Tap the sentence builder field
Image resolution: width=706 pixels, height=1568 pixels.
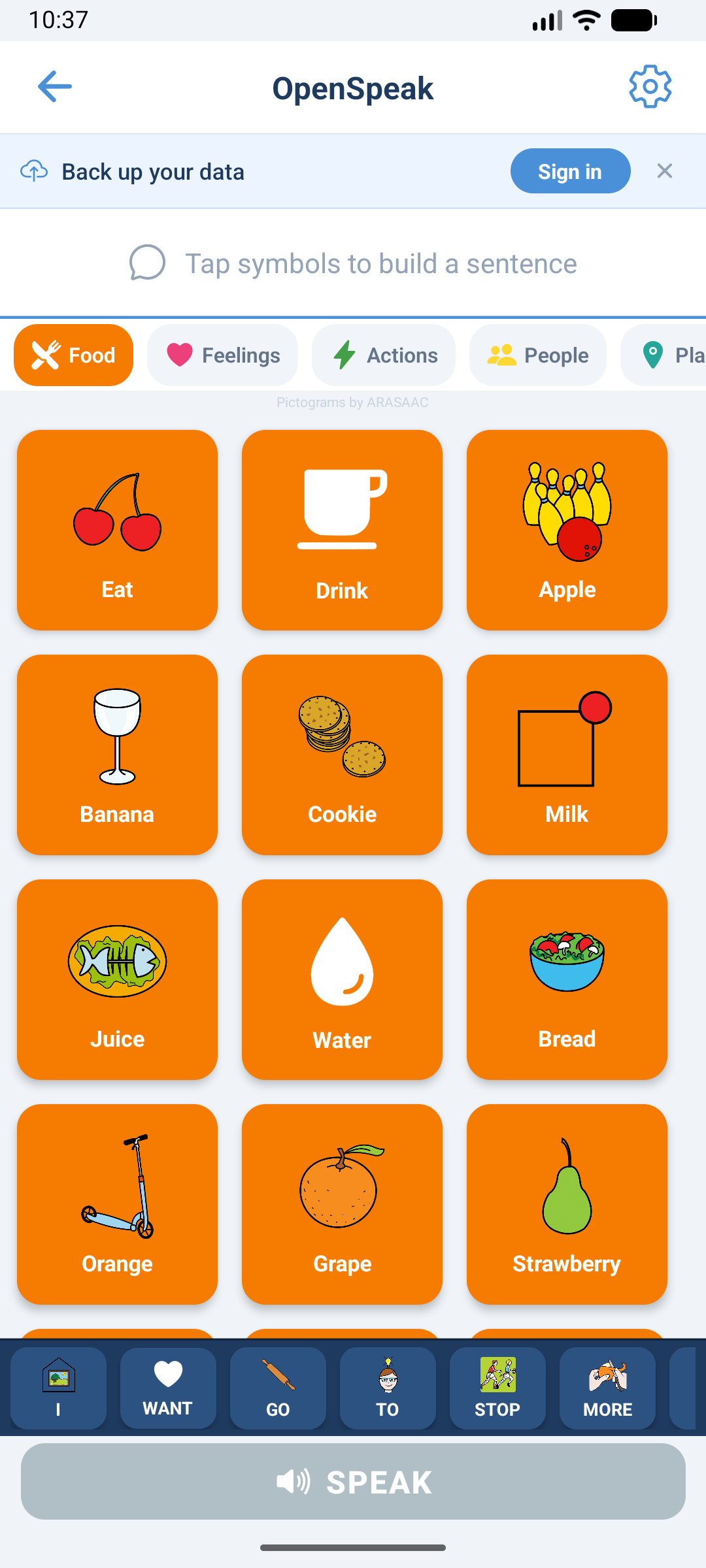pos(353,263)
